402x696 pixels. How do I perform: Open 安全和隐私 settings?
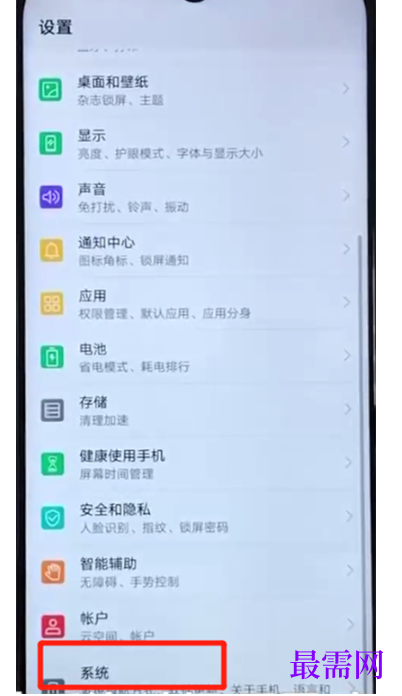pyautogui.click(x=195, y=518)
